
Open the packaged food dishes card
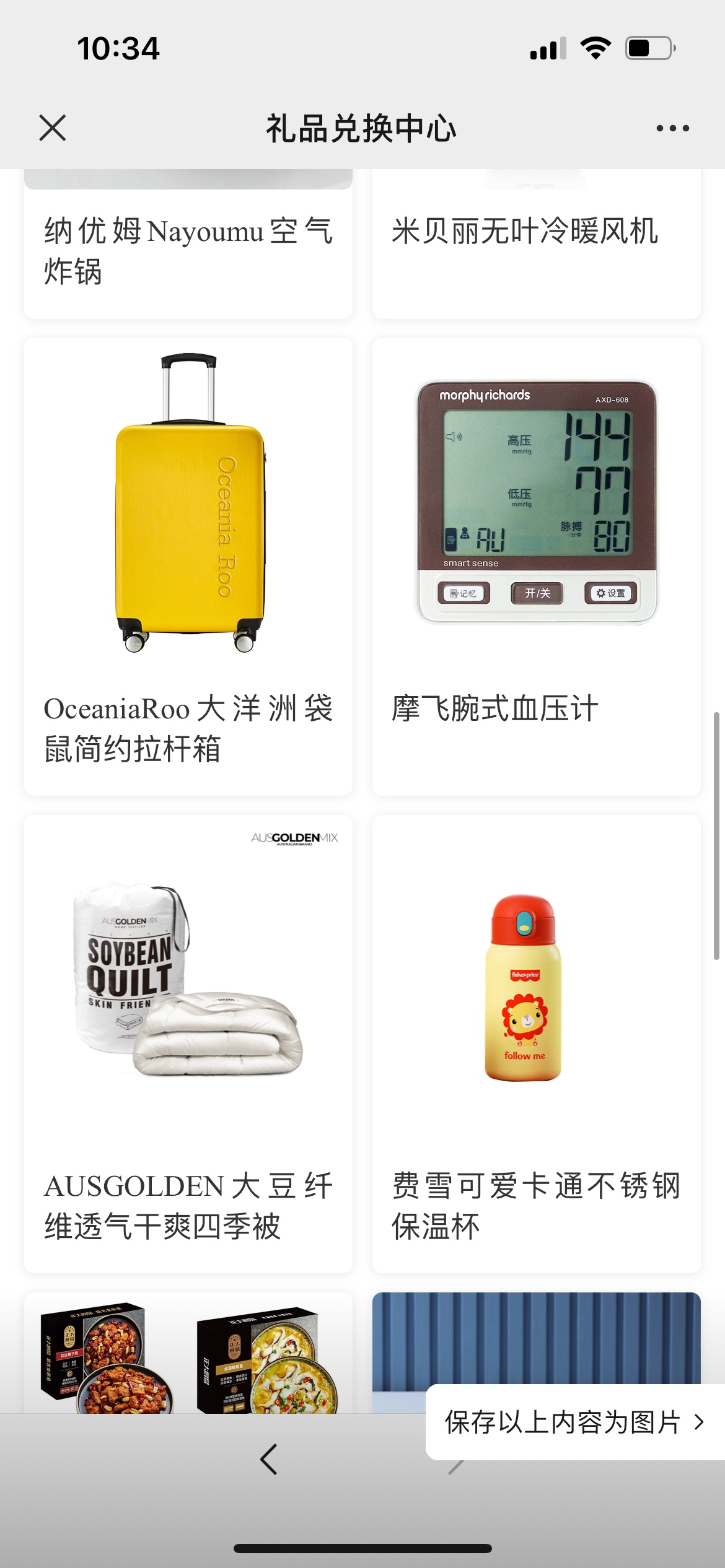(x=188, y=1356)
